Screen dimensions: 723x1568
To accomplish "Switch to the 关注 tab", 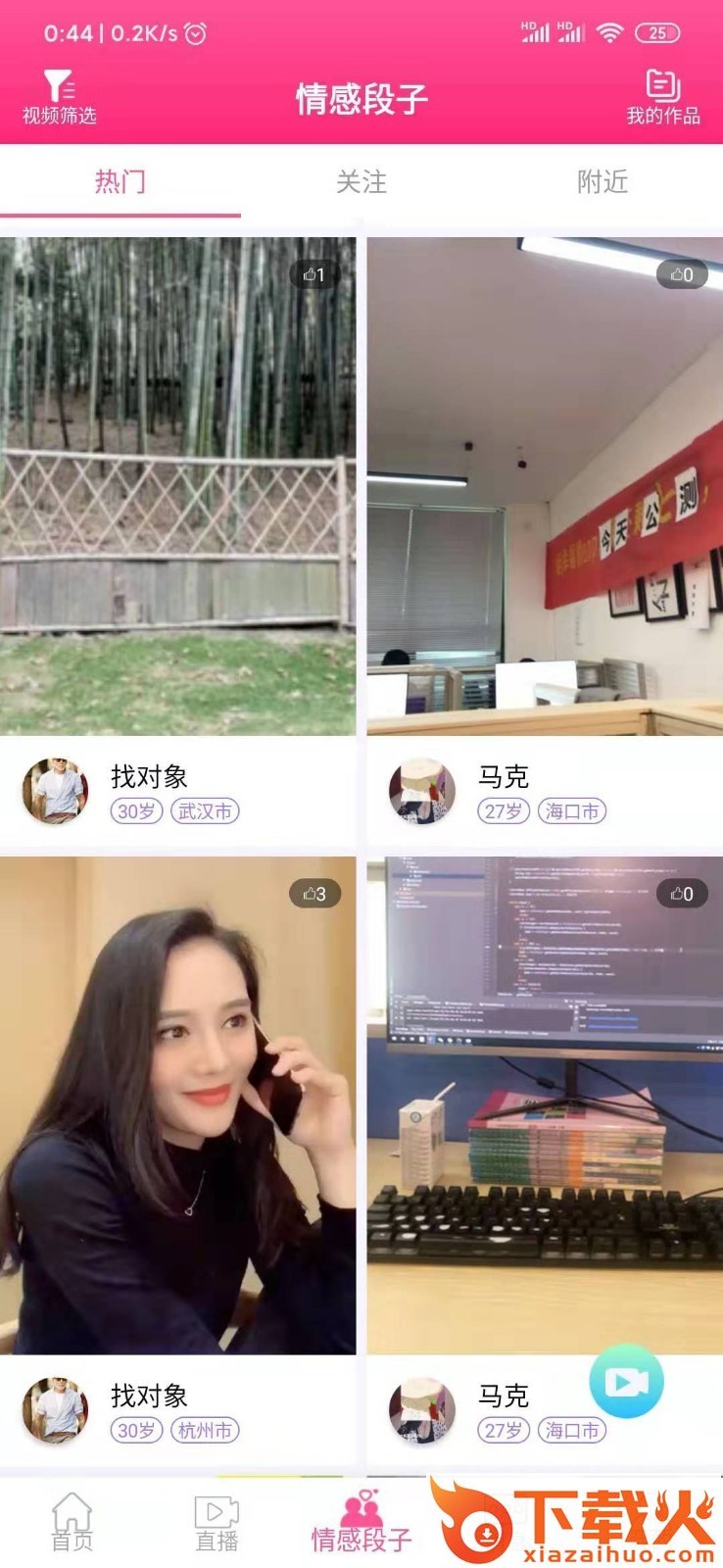I will click(x=361, y=182).
